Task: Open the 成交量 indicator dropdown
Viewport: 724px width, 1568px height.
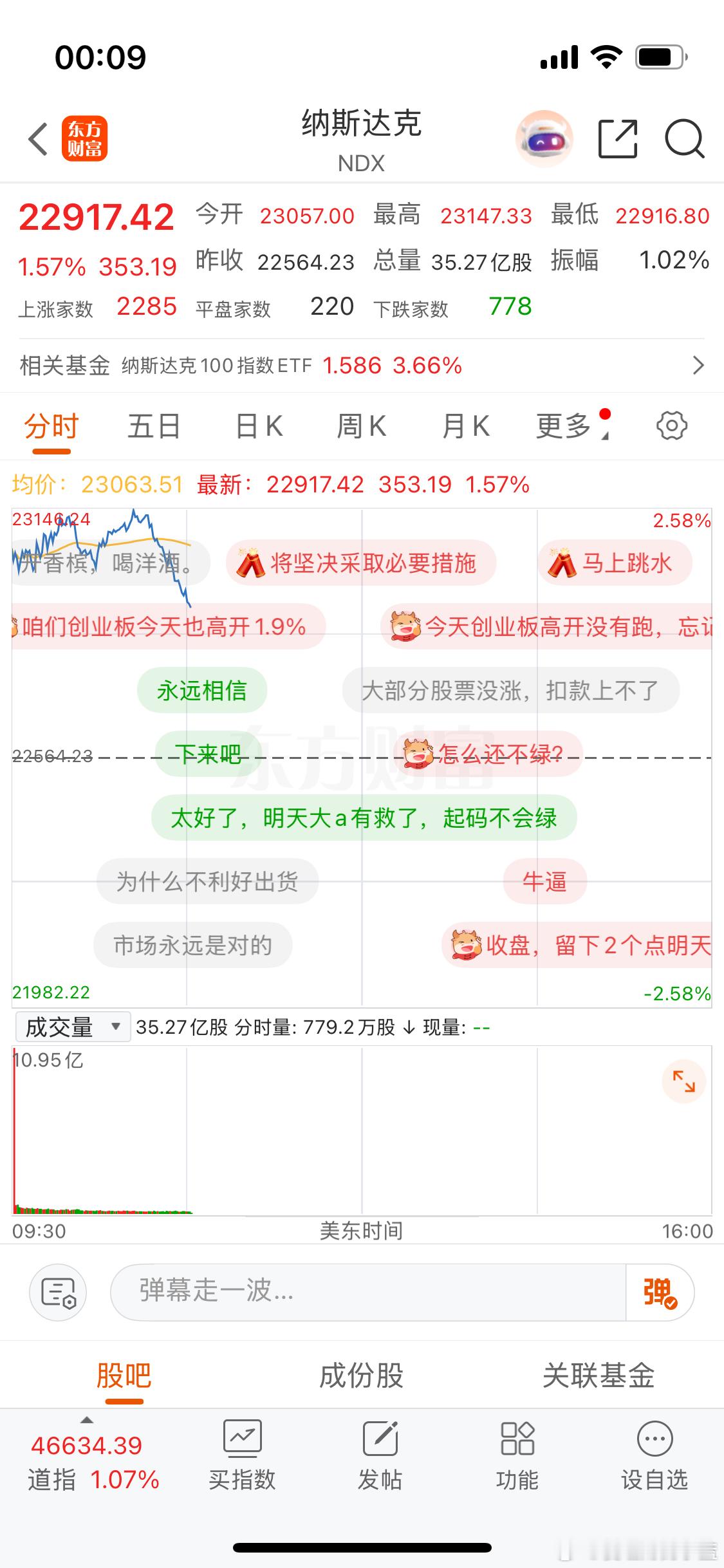Action: point(71,1027)
